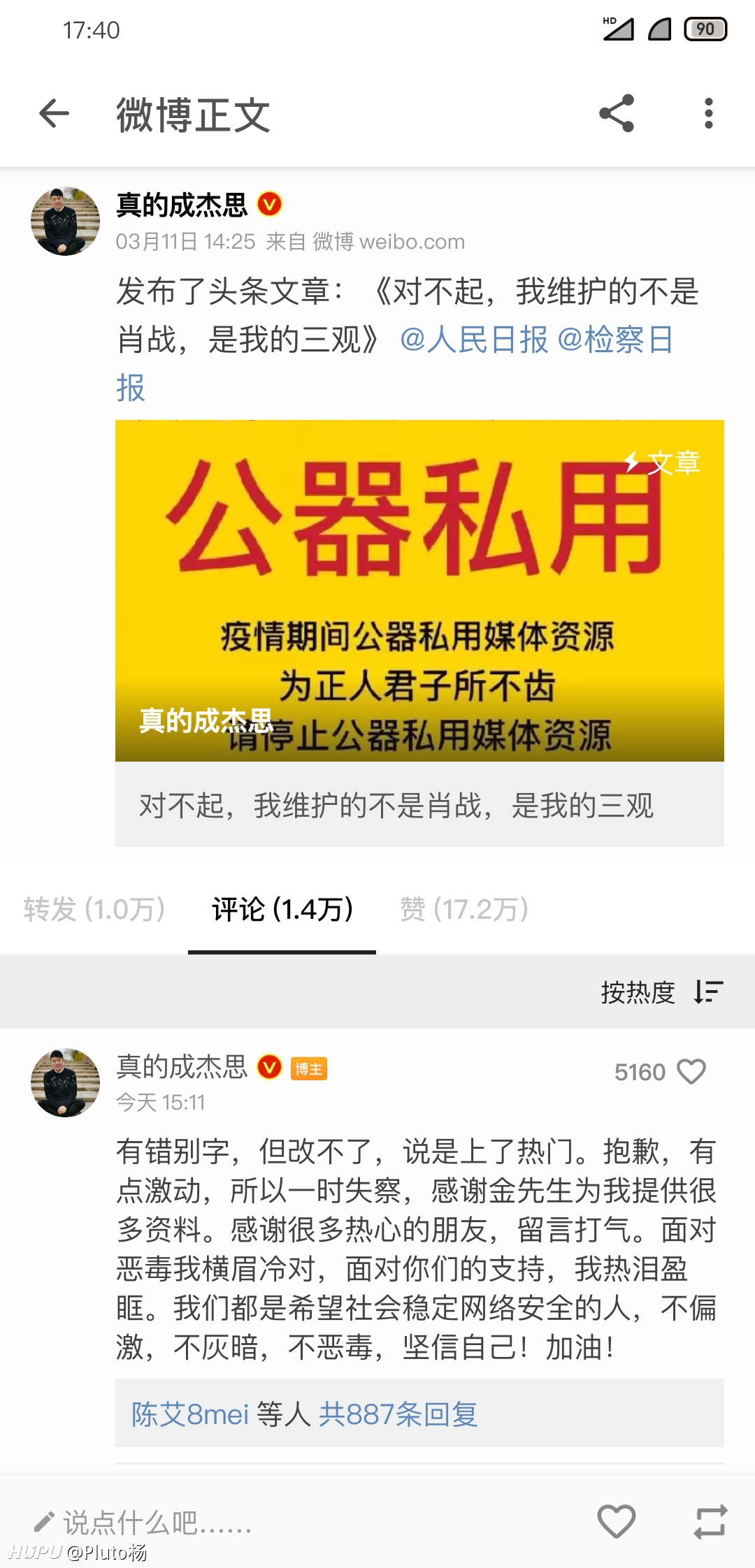This screenshot has width=755, height=1568.
Task: View all 共887条回复 replies
Action: pyautogui.click(x=398, y=1414)
